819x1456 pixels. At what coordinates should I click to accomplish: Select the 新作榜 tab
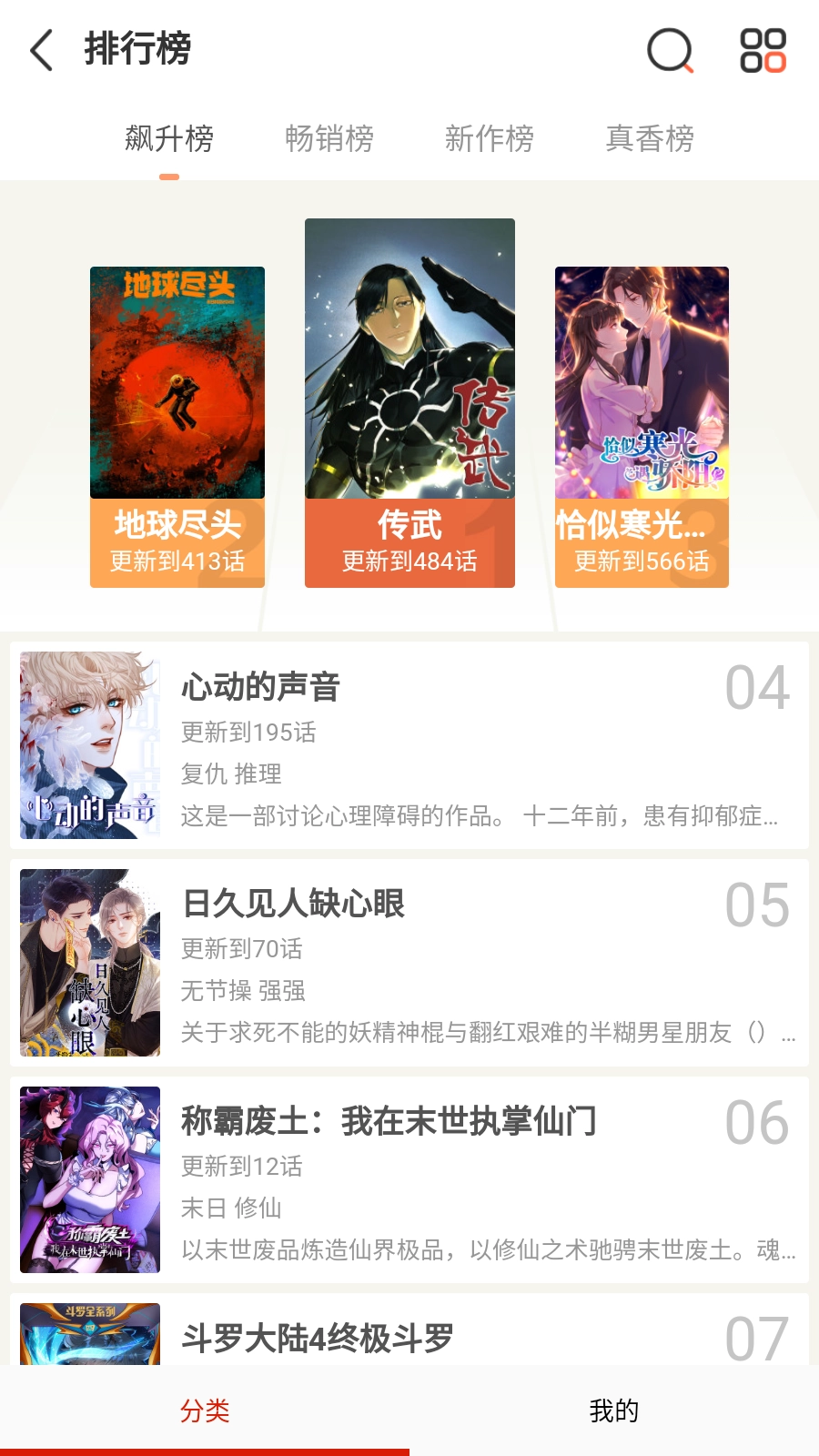[490, 139]
